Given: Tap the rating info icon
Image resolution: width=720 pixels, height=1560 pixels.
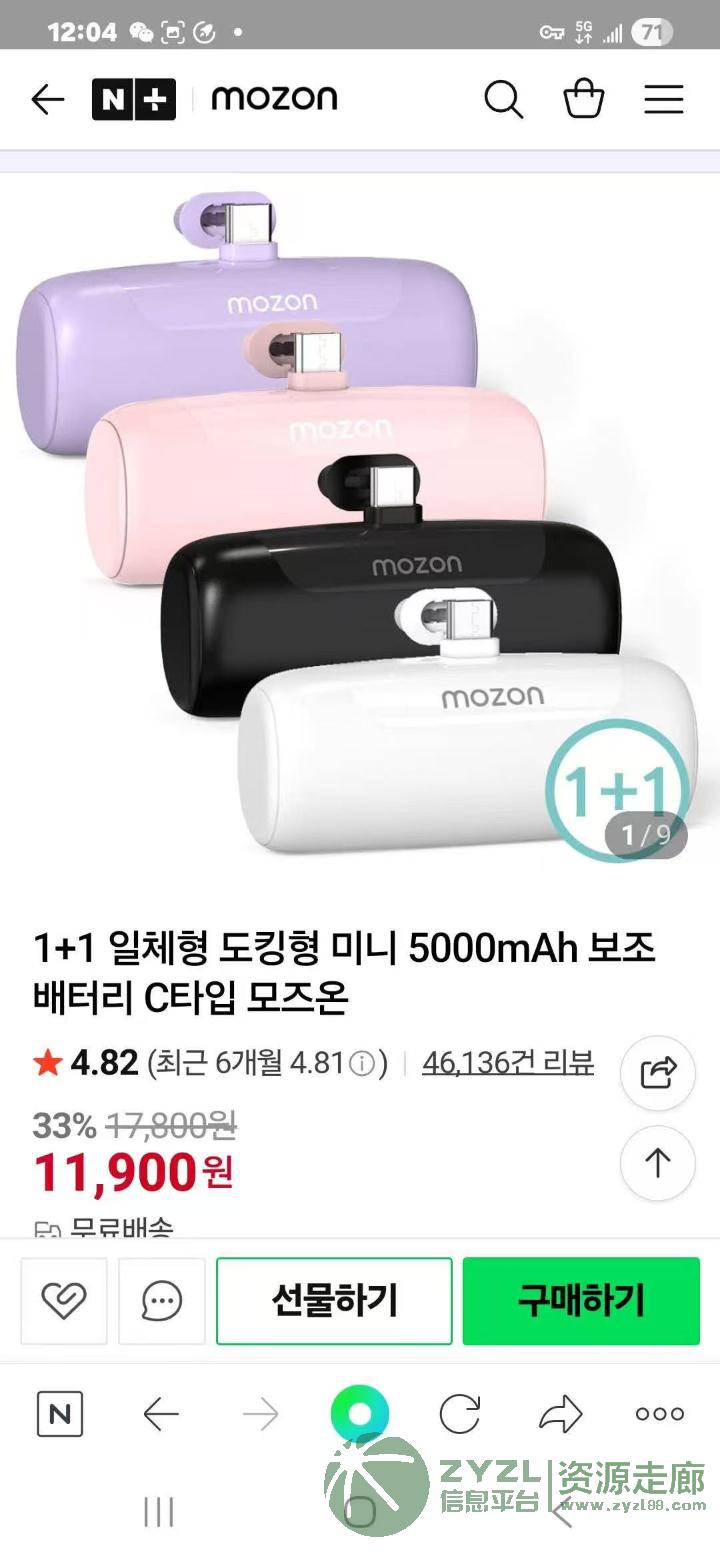Looking at the screenshot, I should point(366,1063).
